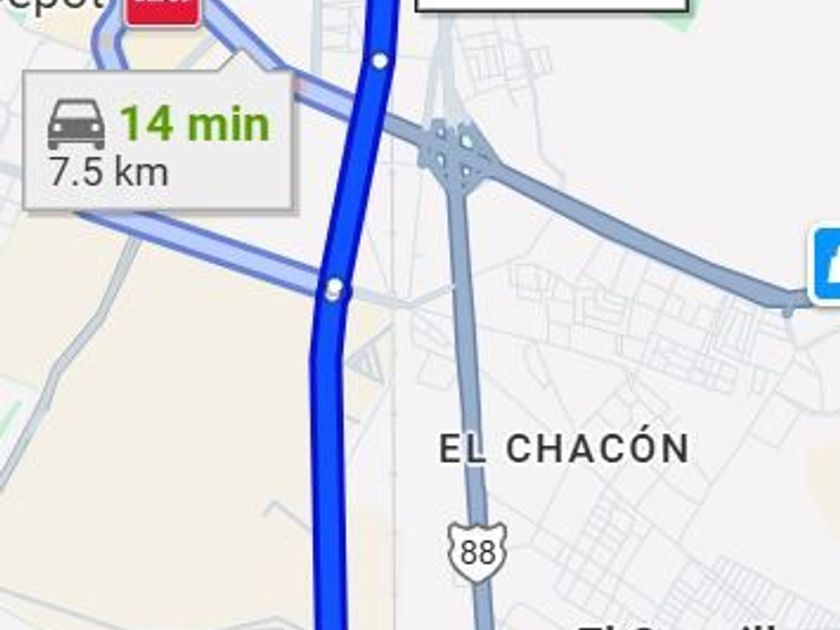Open the red Home Depot map pin
The width and height of the screenshot is (840, 630).
[162, 11]
